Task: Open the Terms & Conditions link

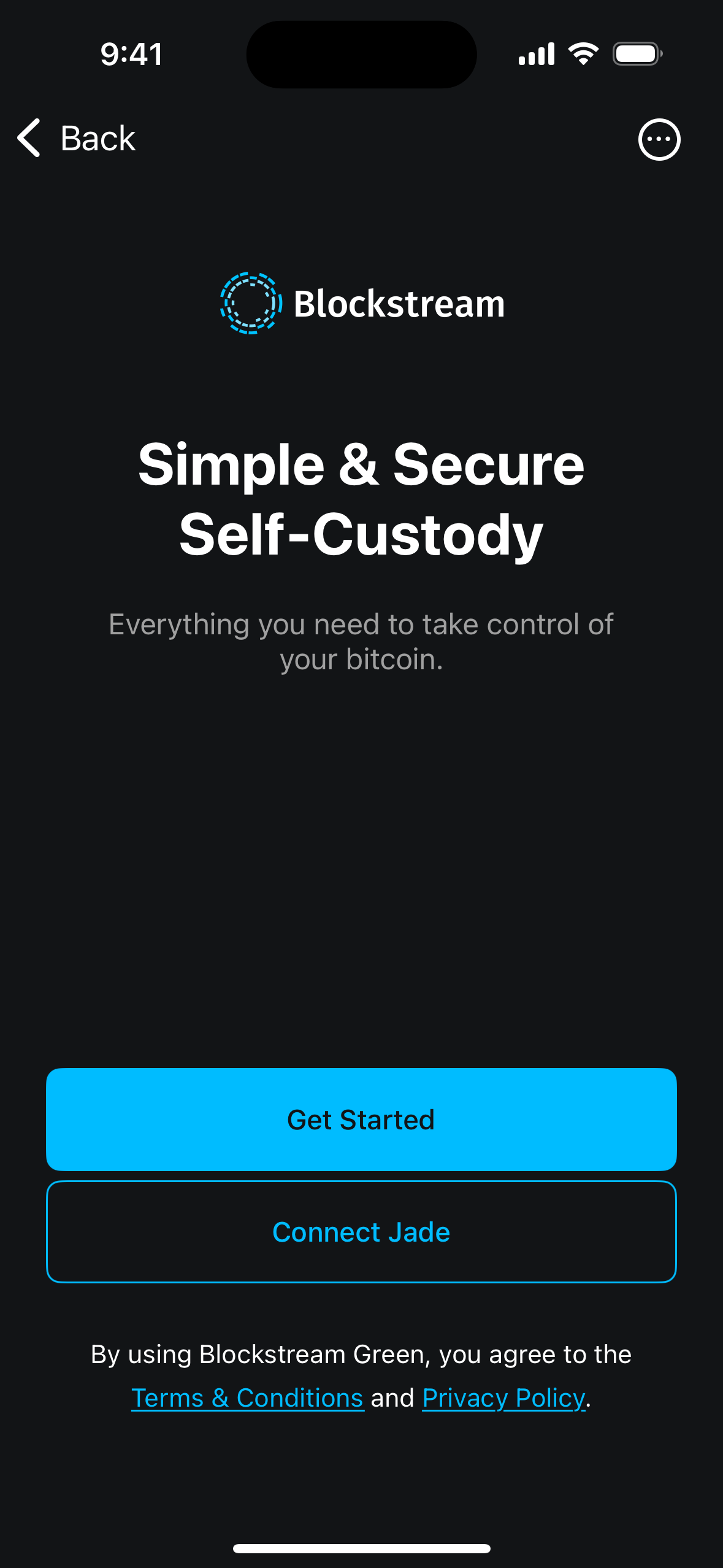Action: pyautogui.click(x=247, y=1398)
